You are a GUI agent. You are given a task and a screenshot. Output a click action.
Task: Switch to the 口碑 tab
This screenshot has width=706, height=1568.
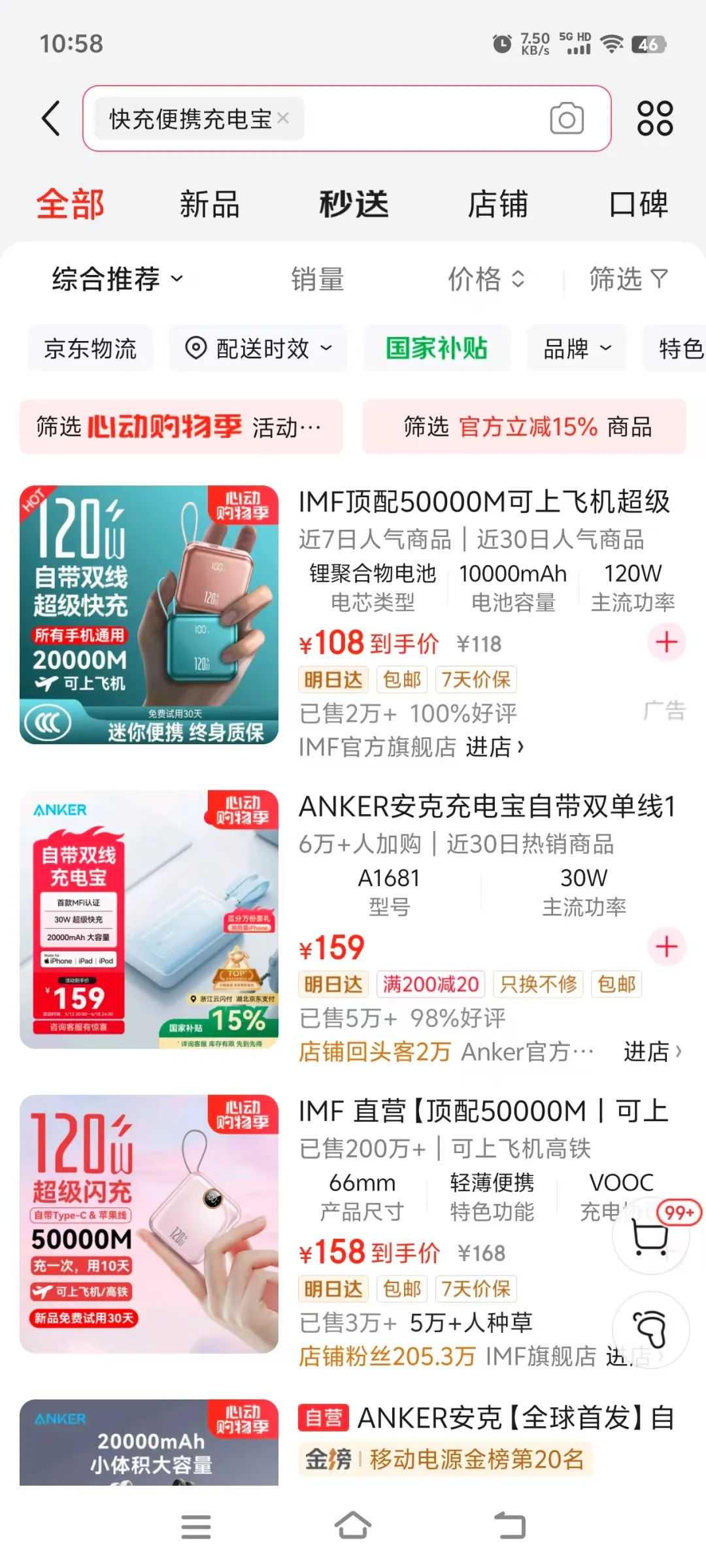click(x=639, y=204)
